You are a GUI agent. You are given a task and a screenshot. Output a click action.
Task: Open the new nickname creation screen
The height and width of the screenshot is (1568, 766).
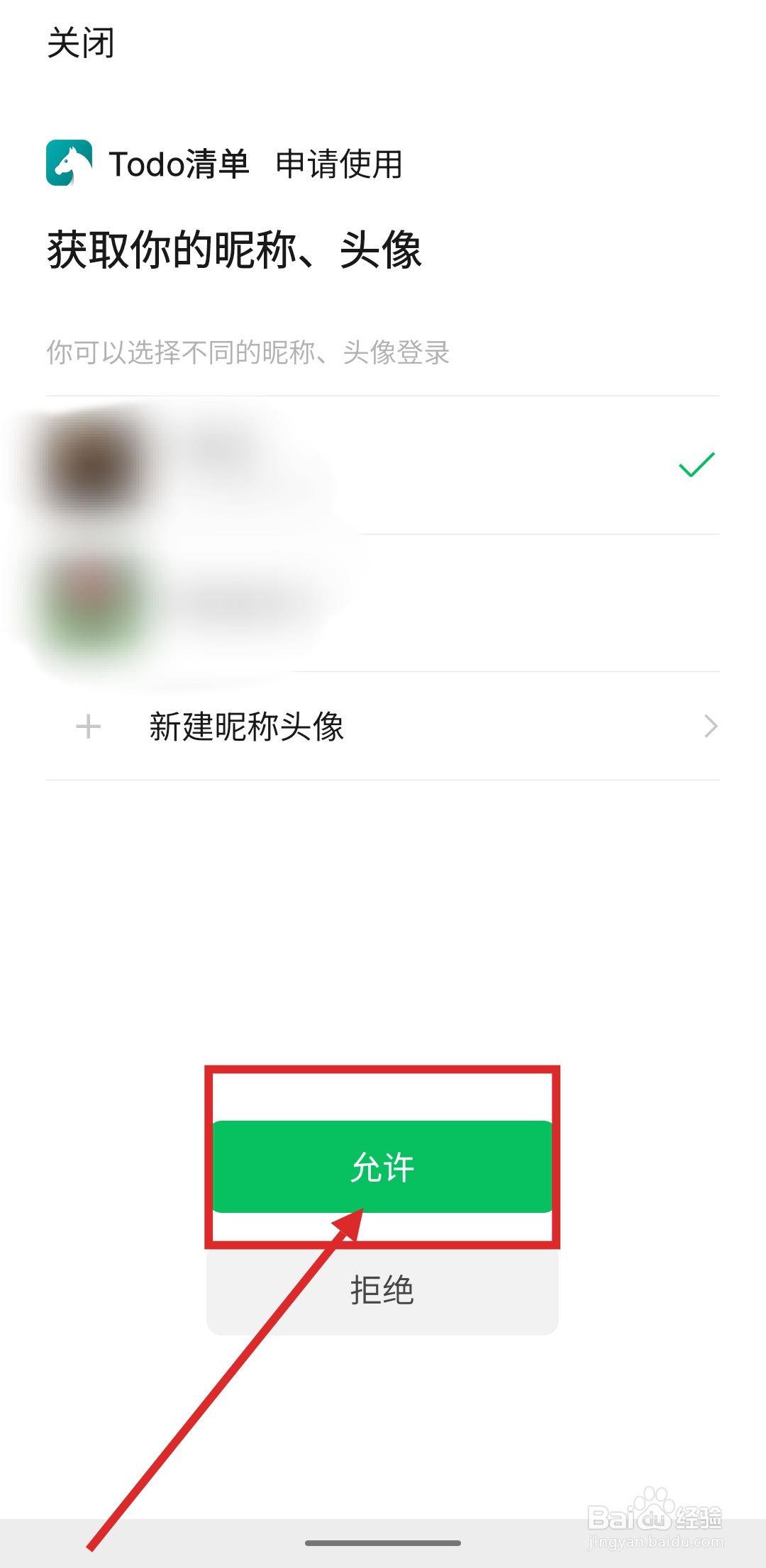(x=245, y=727)
